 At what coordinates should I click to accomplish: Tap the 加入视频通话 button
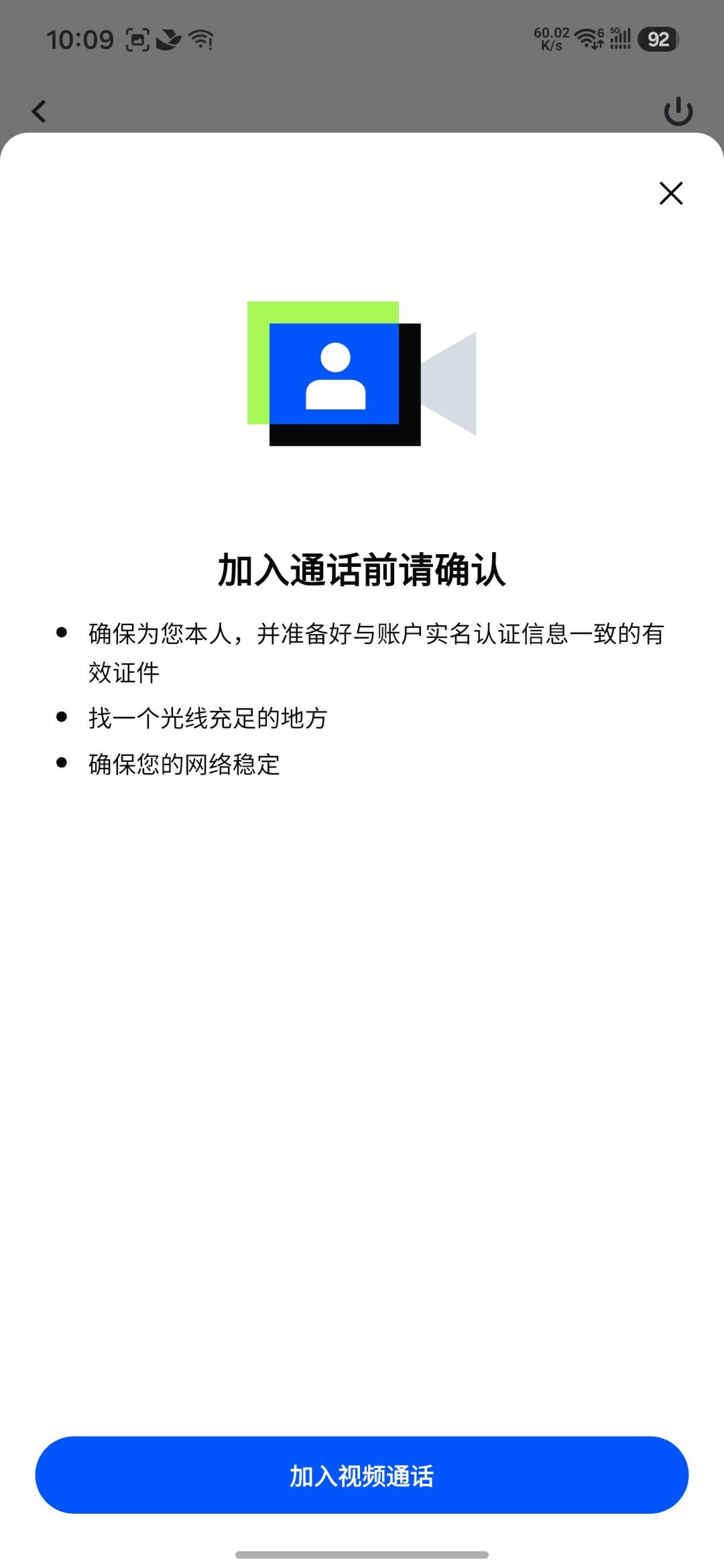(x=362, y=1476)
